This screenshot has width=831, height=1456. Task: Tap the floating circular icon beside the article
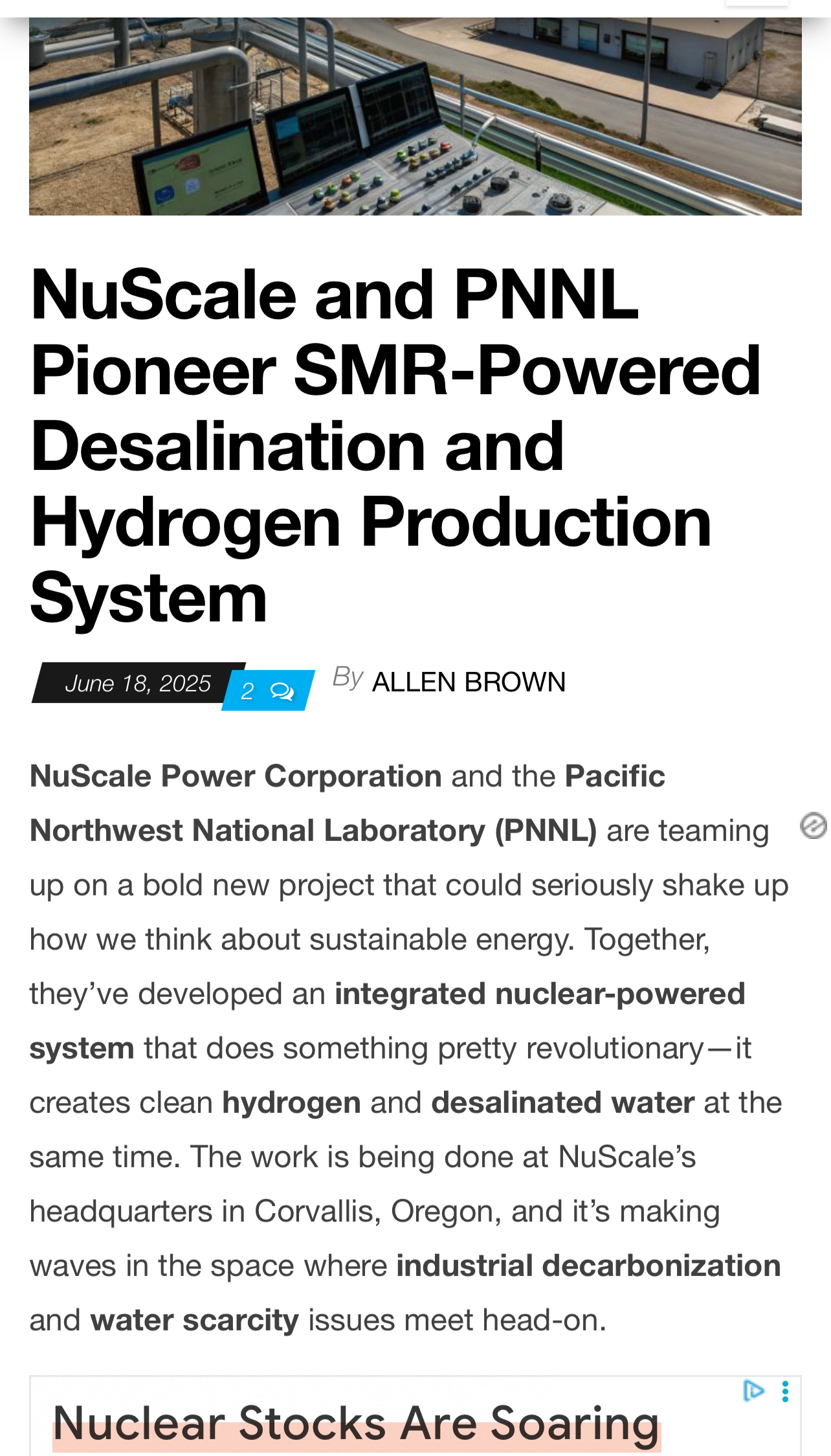(x=814, y=825)
